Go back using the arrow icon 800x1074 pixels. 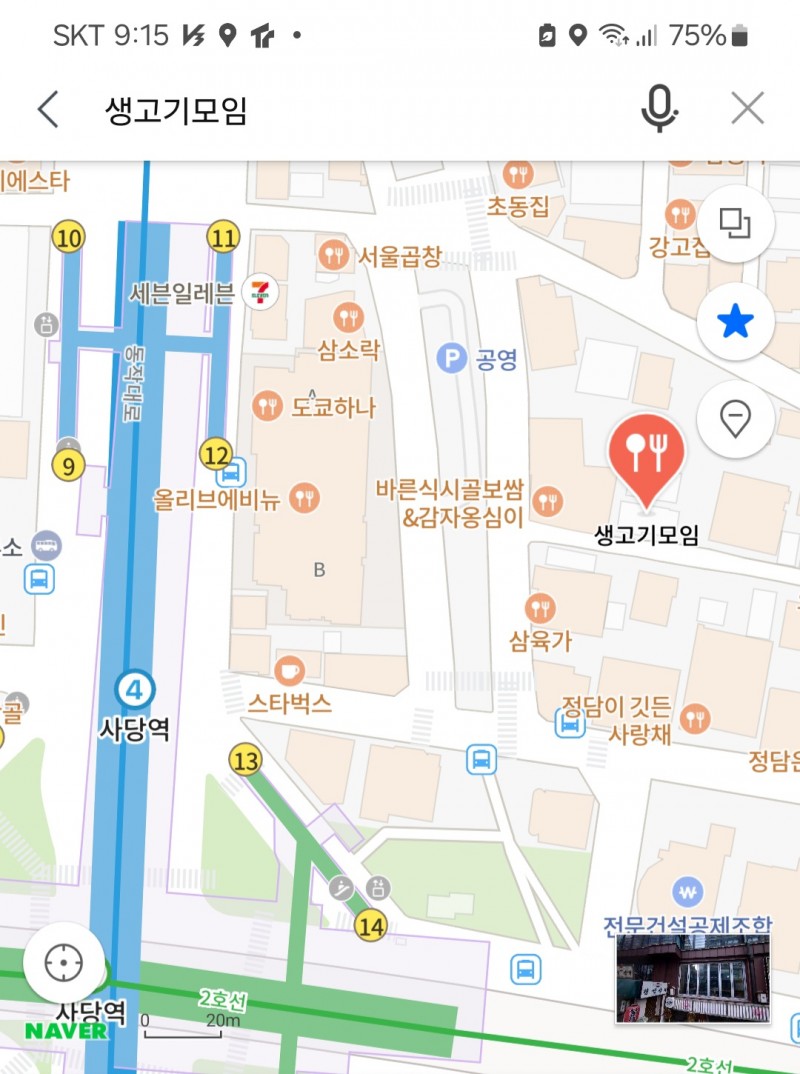point(47,109)
